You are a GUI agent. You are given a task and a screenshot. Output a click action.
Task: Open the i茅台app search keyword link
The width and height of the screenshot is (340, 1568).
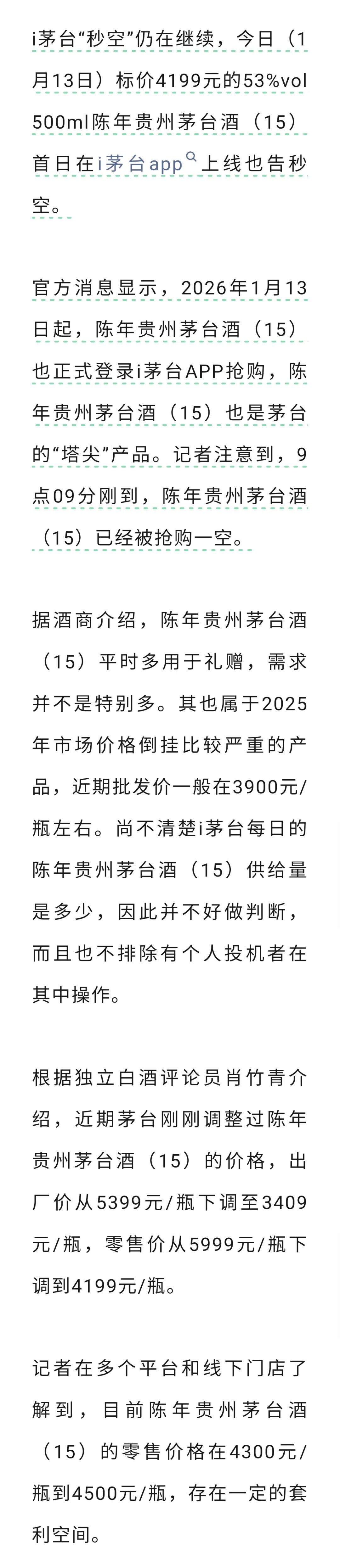click(x=147, y=163)
